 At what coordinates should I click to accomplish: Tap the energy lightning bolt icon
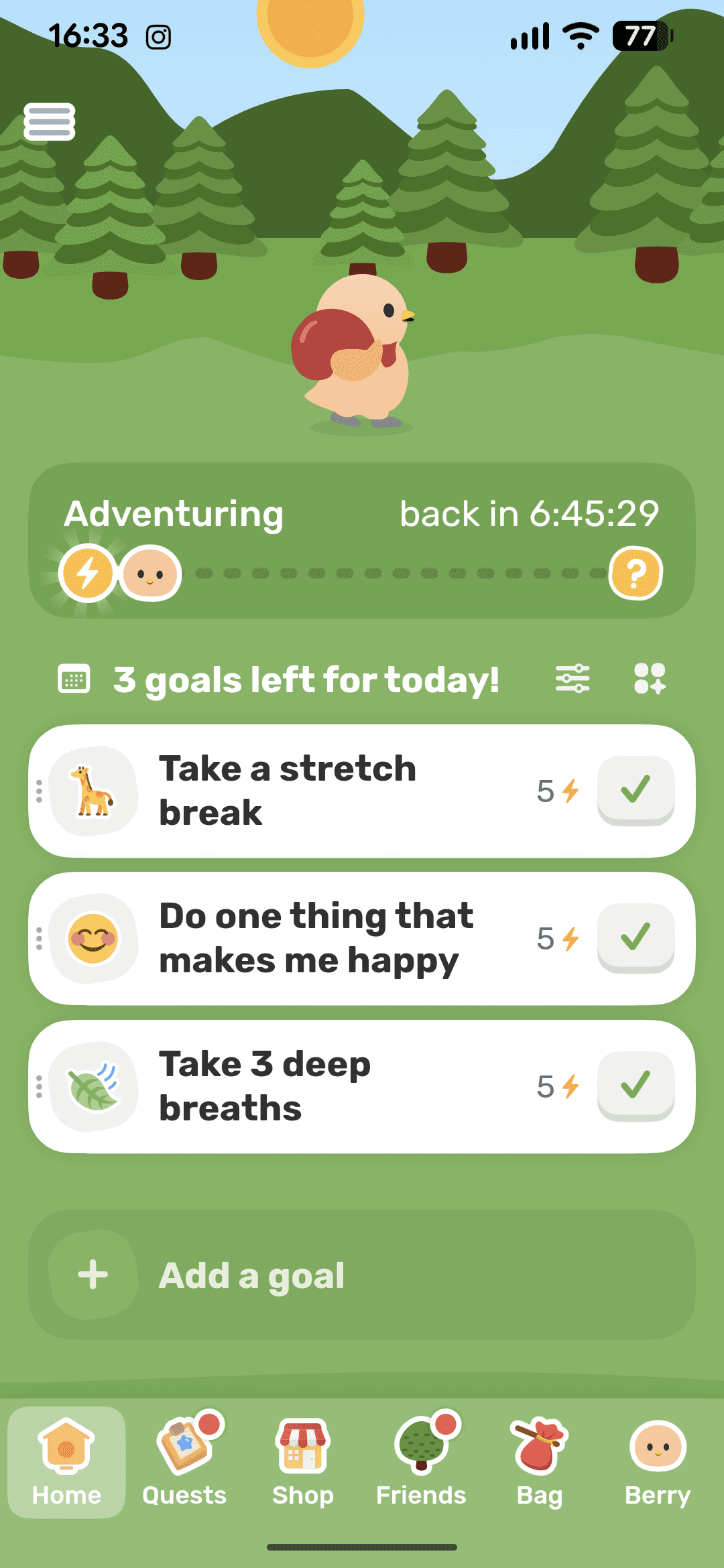(87, 574)
